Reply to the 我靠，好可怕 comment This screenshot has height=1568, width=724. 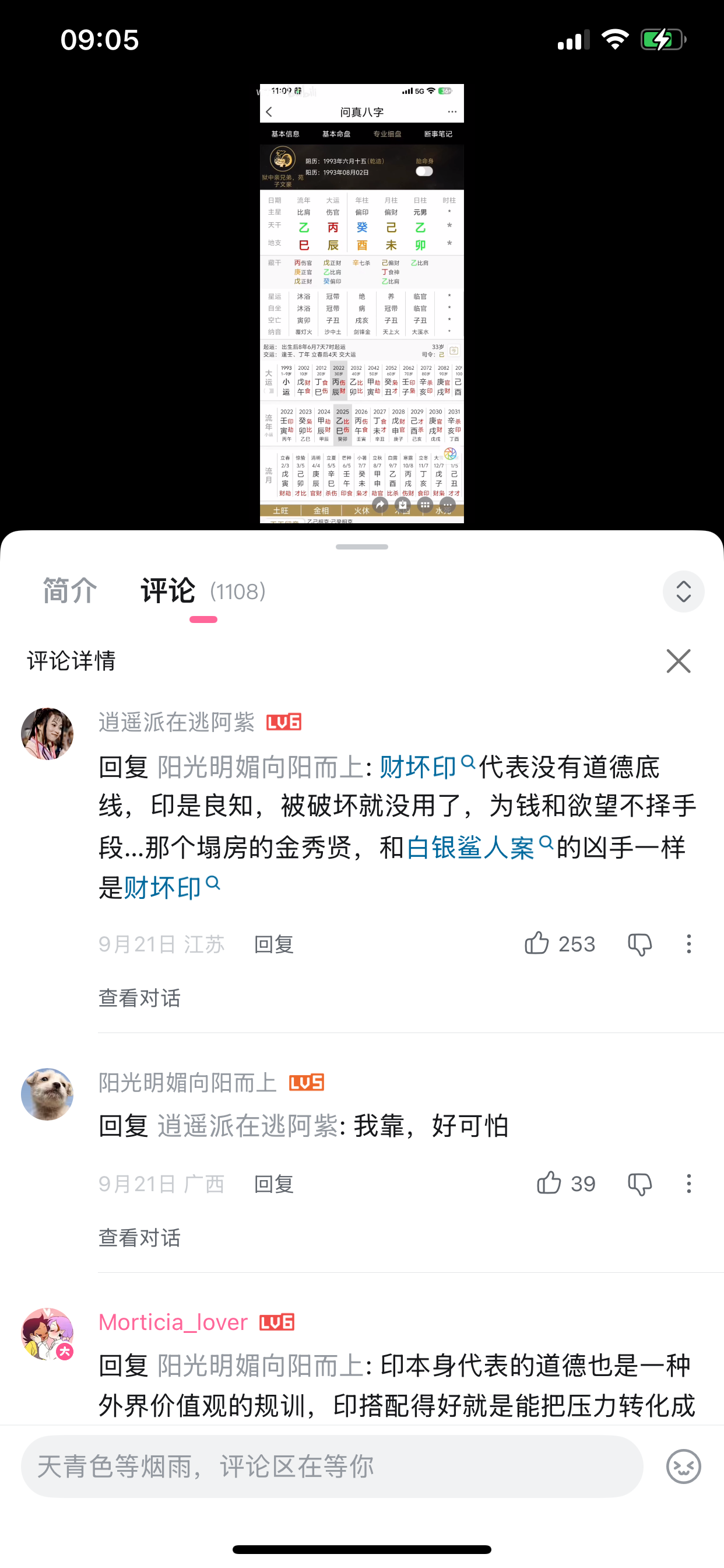pyautogui.click(x=274, y=1184)
